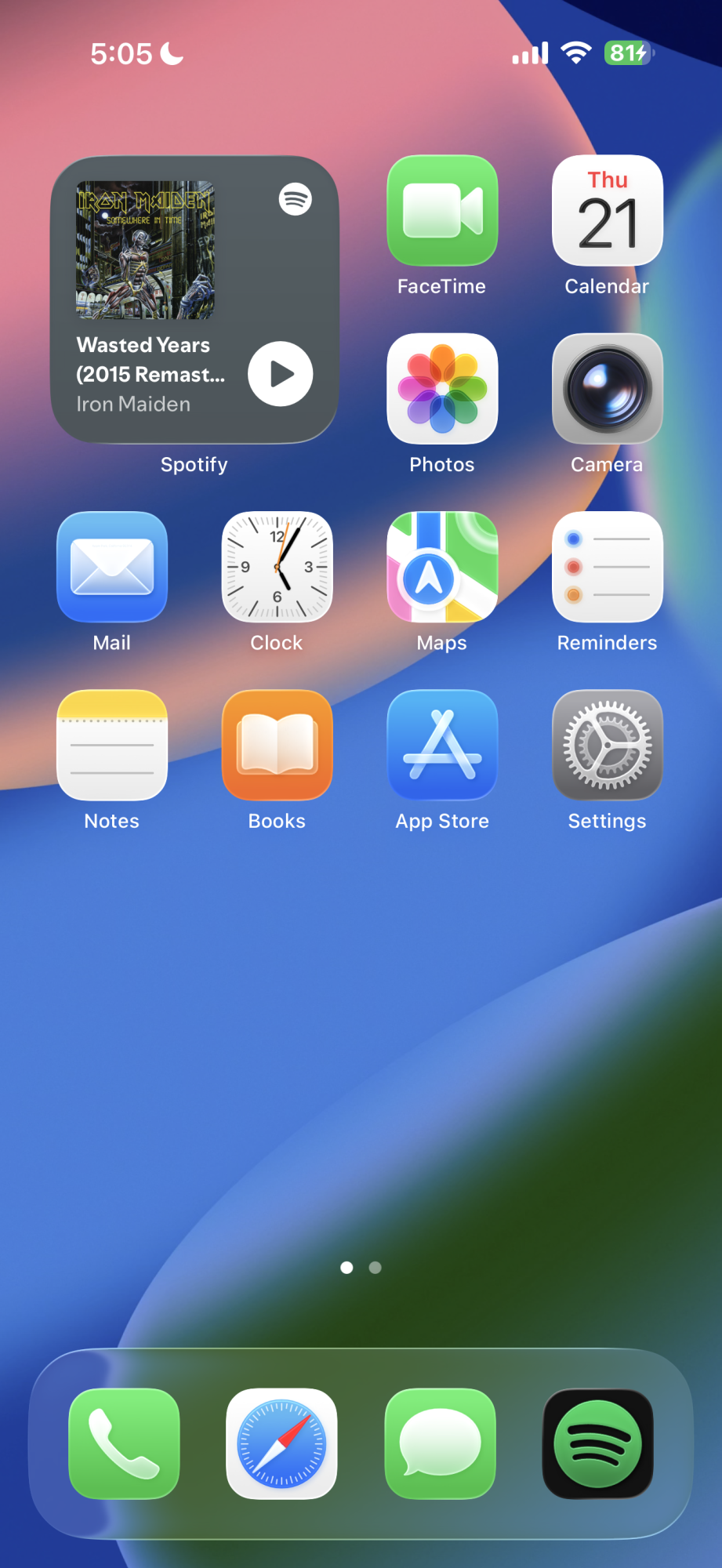Viewport: 722px width, 1568px height.
Task: Launch the Books app
Action: (x=277, y=745)
